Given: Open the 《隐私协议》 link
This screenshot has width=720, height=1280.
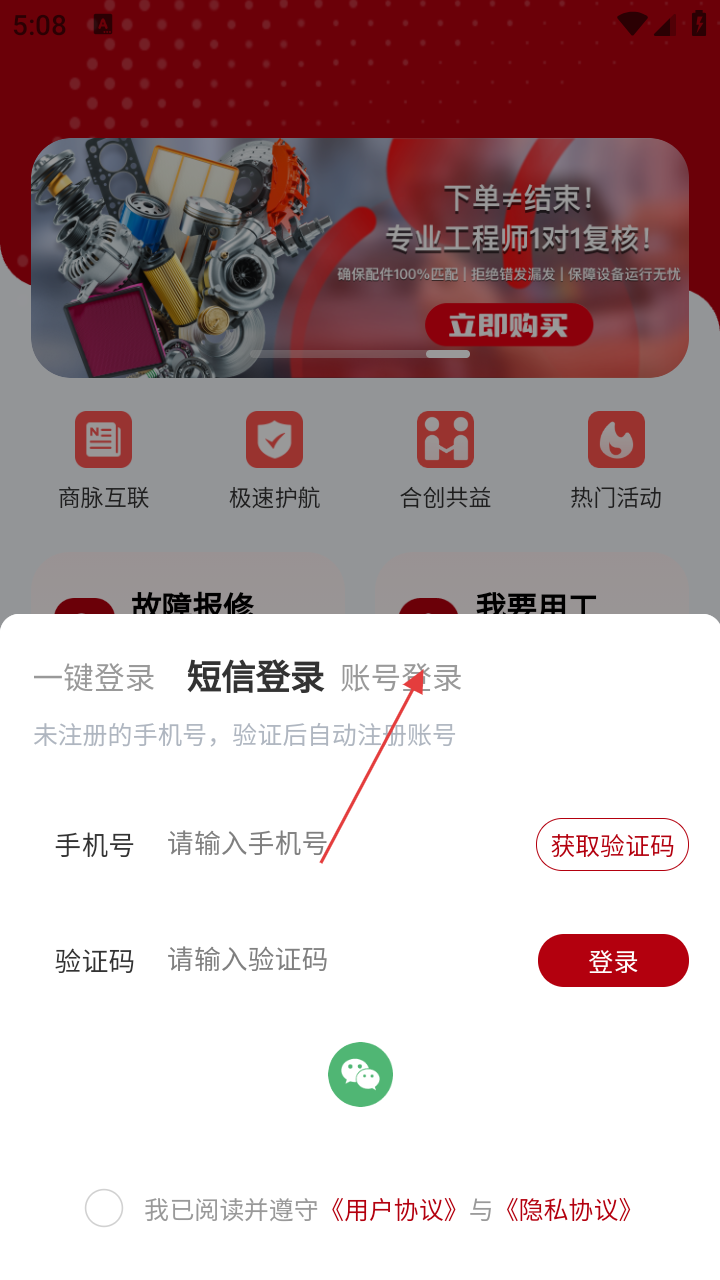Looking at the screenshot, I should coord(569,1210).
